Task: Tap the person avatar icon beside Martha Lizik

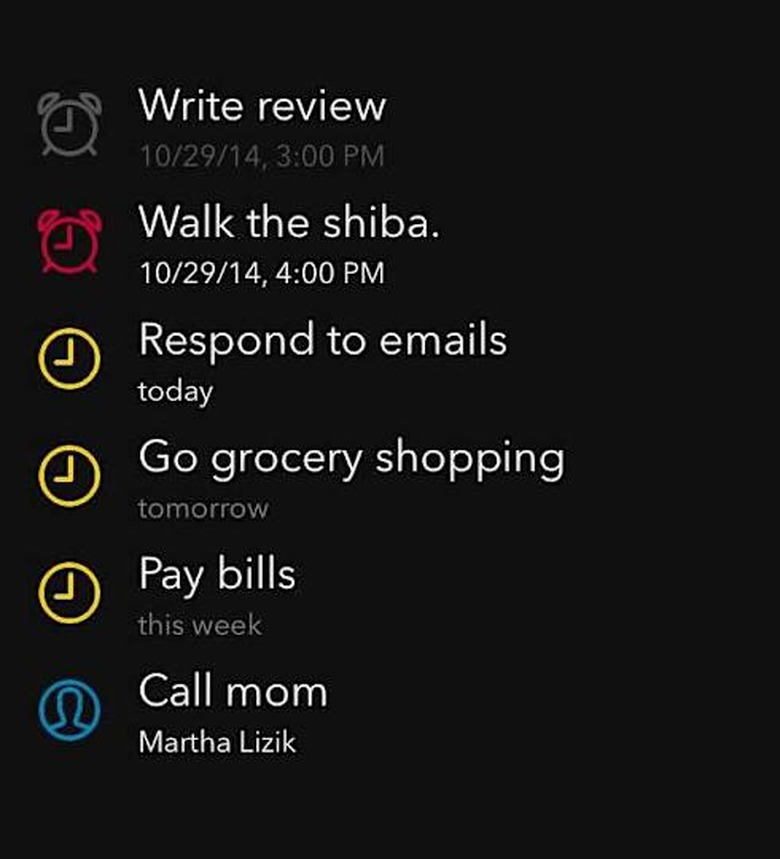Action: 64,706
